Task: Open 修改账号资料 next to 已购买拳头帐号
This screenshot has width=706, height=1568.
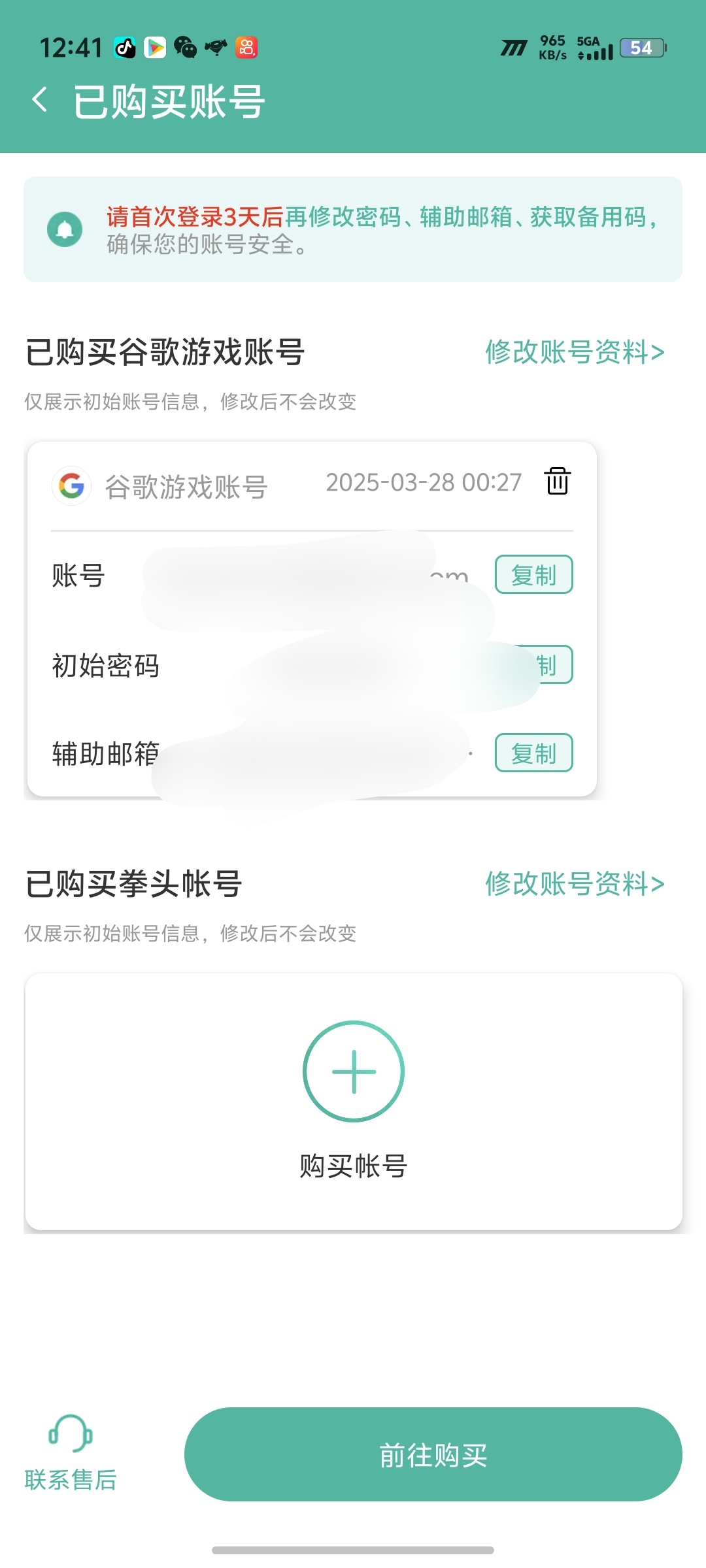Action: (x=574, y=883)
